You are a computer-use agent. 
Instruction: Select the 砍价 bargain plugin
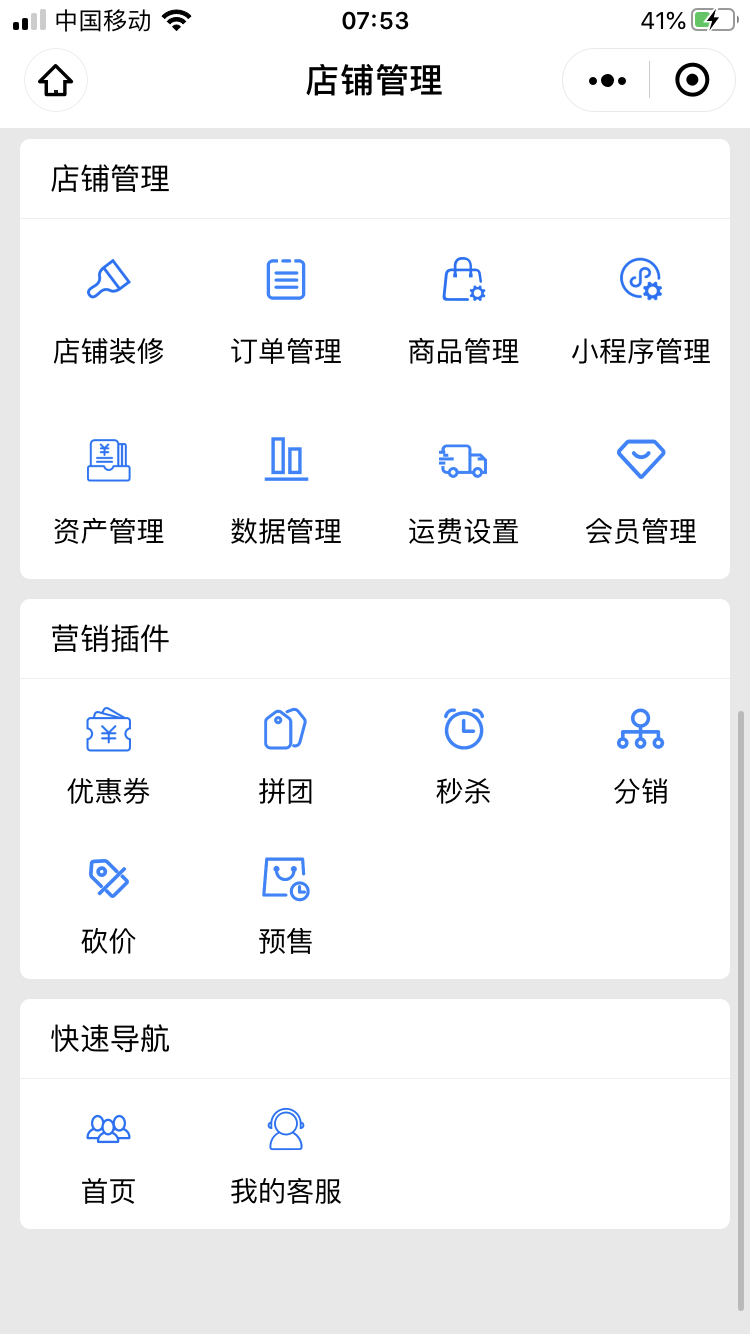[109, 905]
